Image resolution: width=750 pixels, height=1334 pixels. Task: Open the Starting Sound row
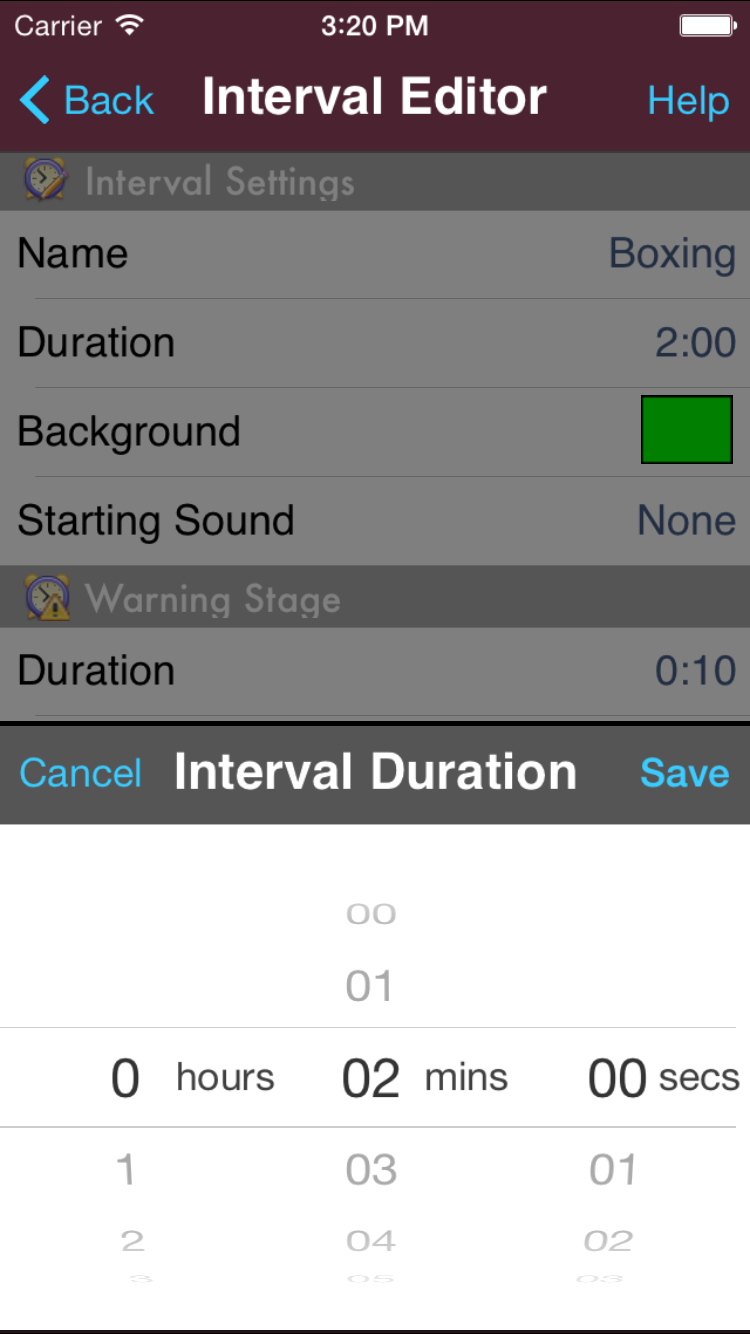pos(375,520)
